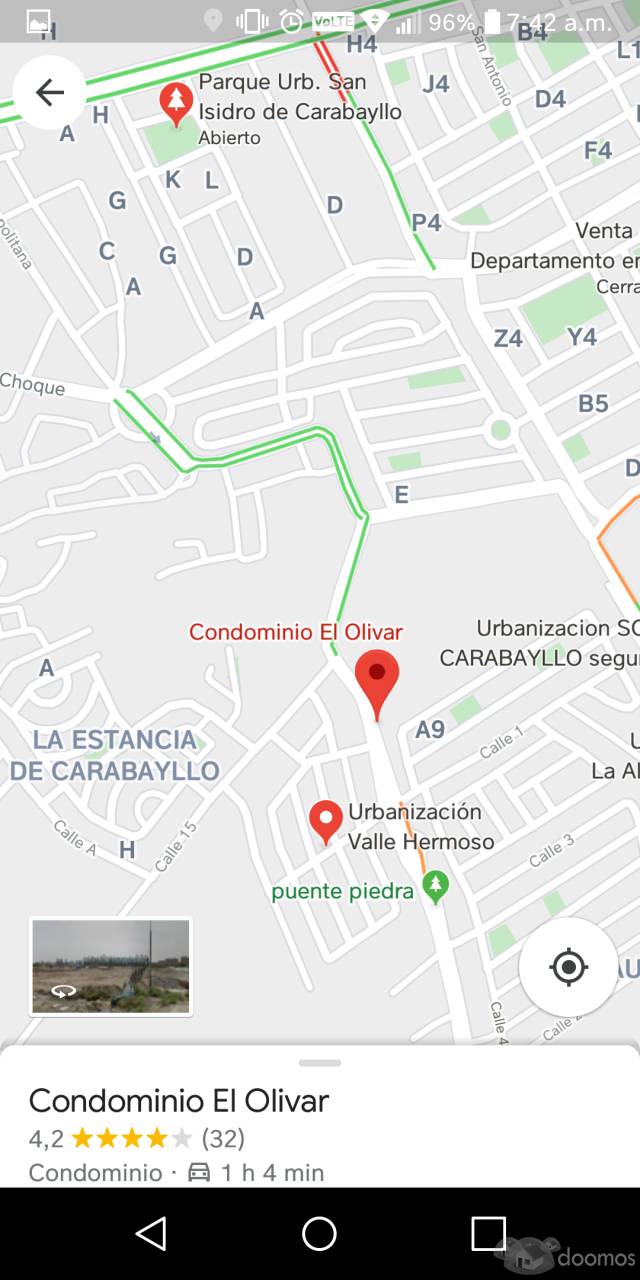This screenshot has height=1280, width=640.
Task: Go to the home screen
Action: point(320,1234)
